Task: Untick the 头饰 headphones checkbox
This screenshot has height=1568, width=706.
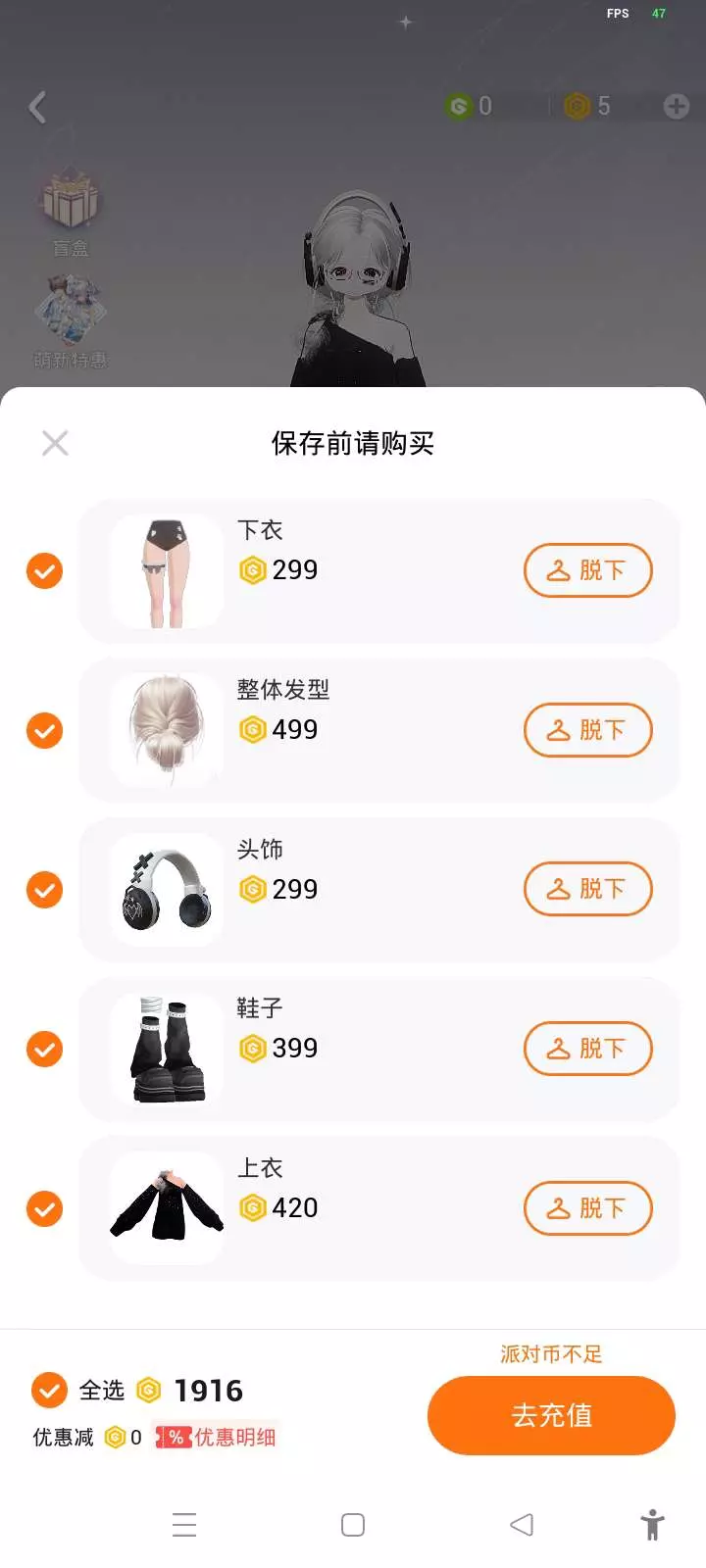Action: pos(44,890)
